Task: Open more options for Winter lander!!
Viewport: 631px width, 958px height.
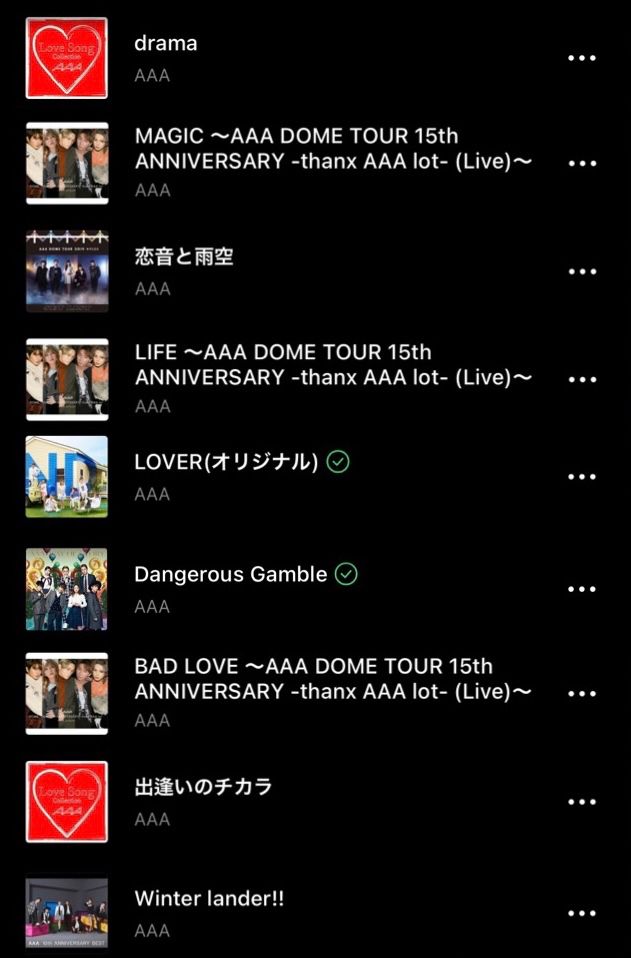Action: tap(581, 914)
